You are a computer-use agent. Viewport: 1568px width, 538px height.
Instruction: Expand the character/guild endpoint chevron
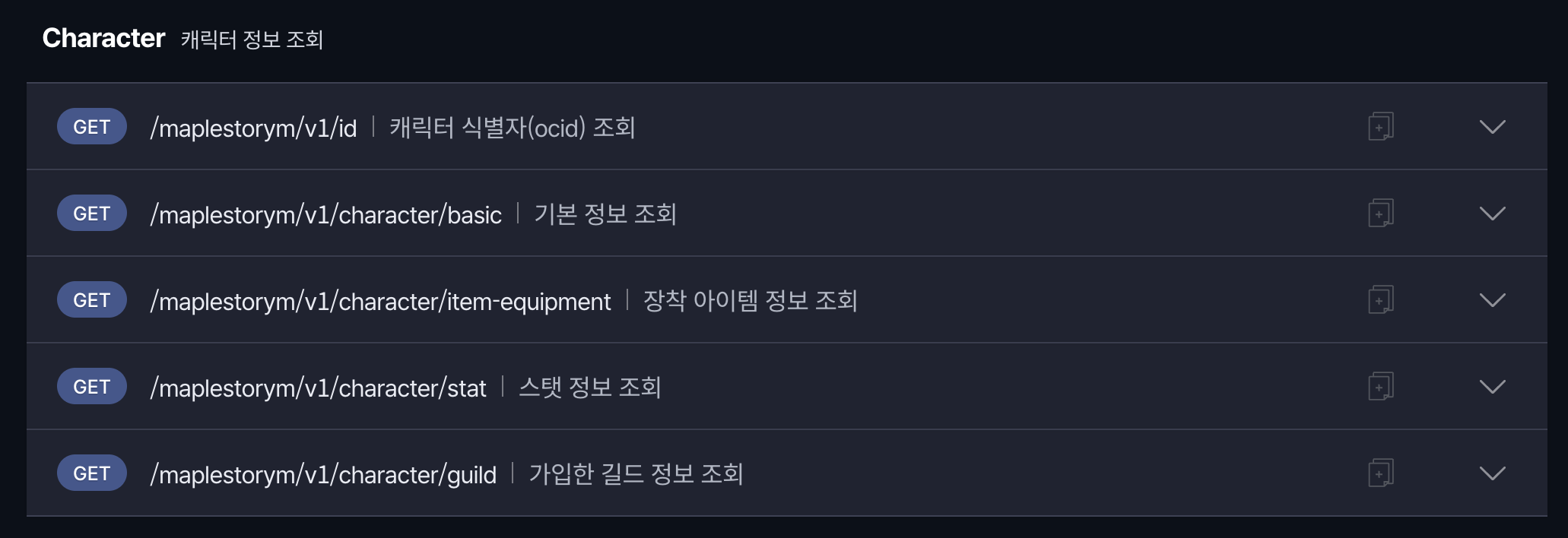[1492, 473]
